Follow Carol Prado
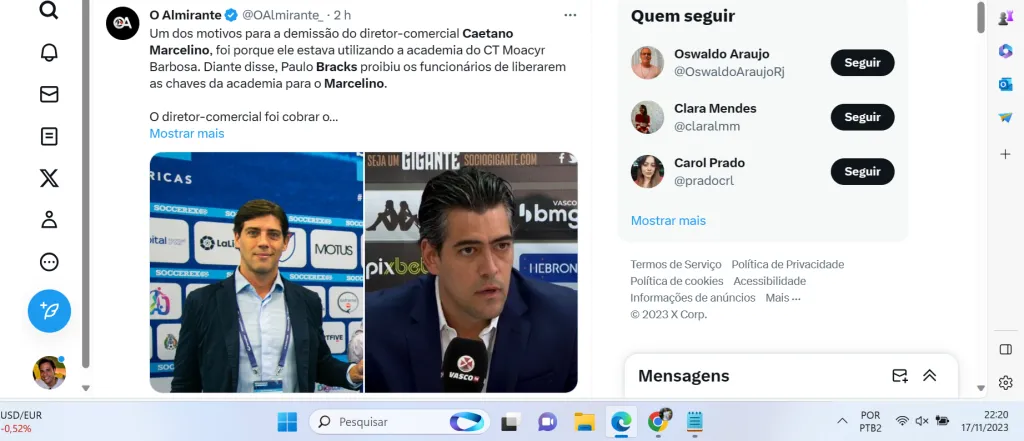 tap(862, 171)
